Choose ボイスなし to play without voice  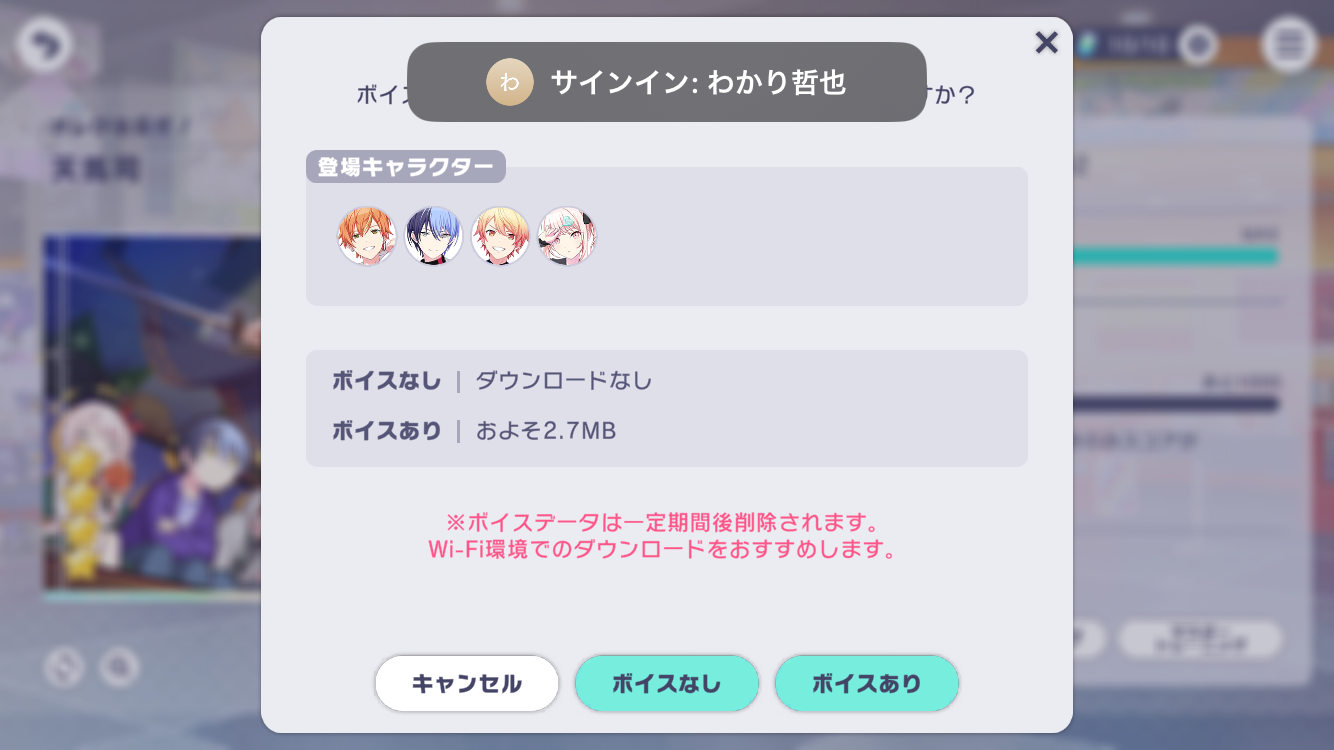click(x=667, y=684)
